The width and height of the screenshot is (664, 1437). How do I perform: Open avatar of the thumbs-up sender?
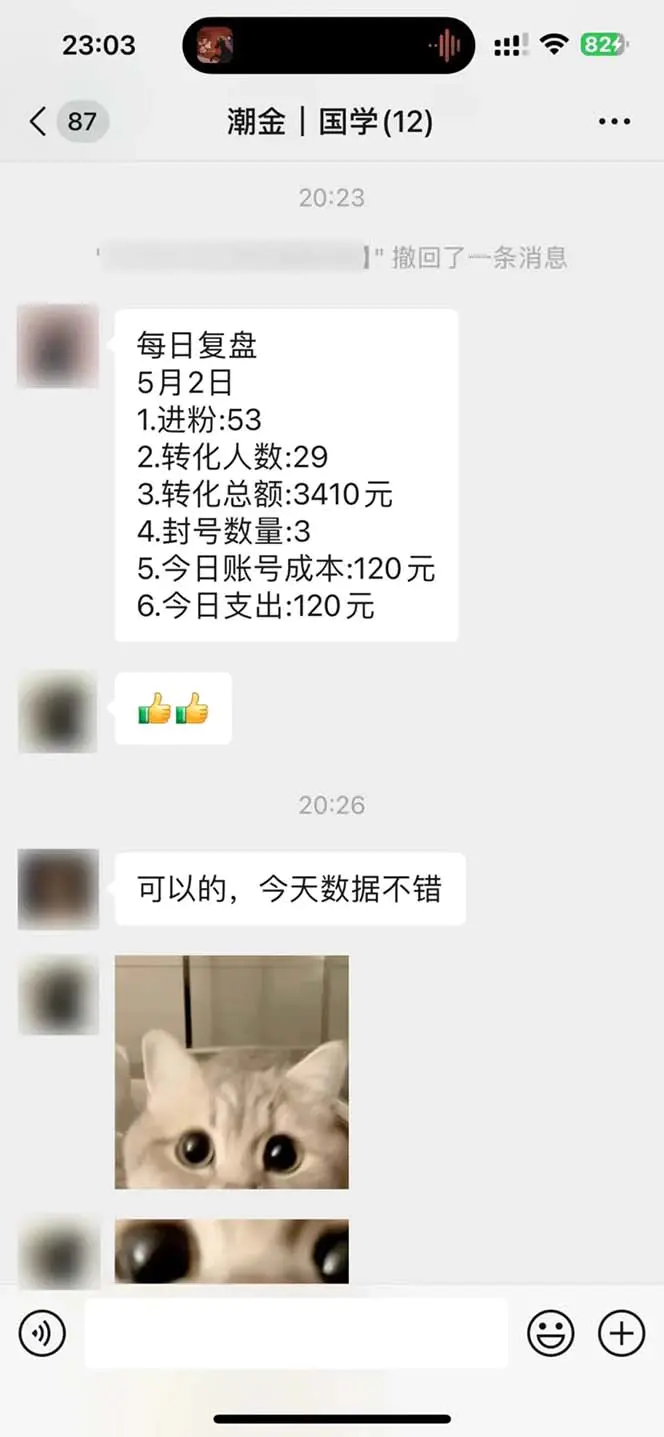pos(58,712)
